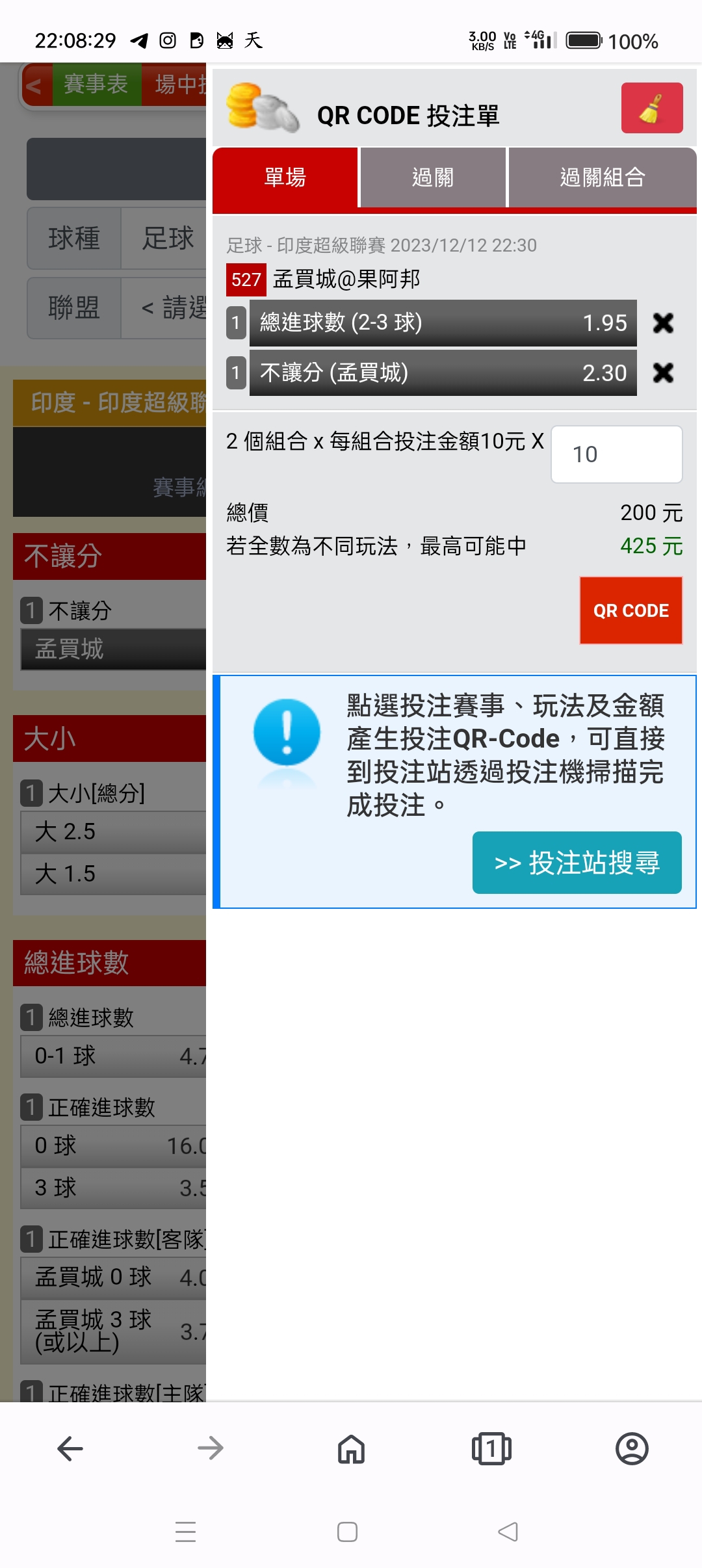Generate the QR CODE for this bet

click(630, 610)
